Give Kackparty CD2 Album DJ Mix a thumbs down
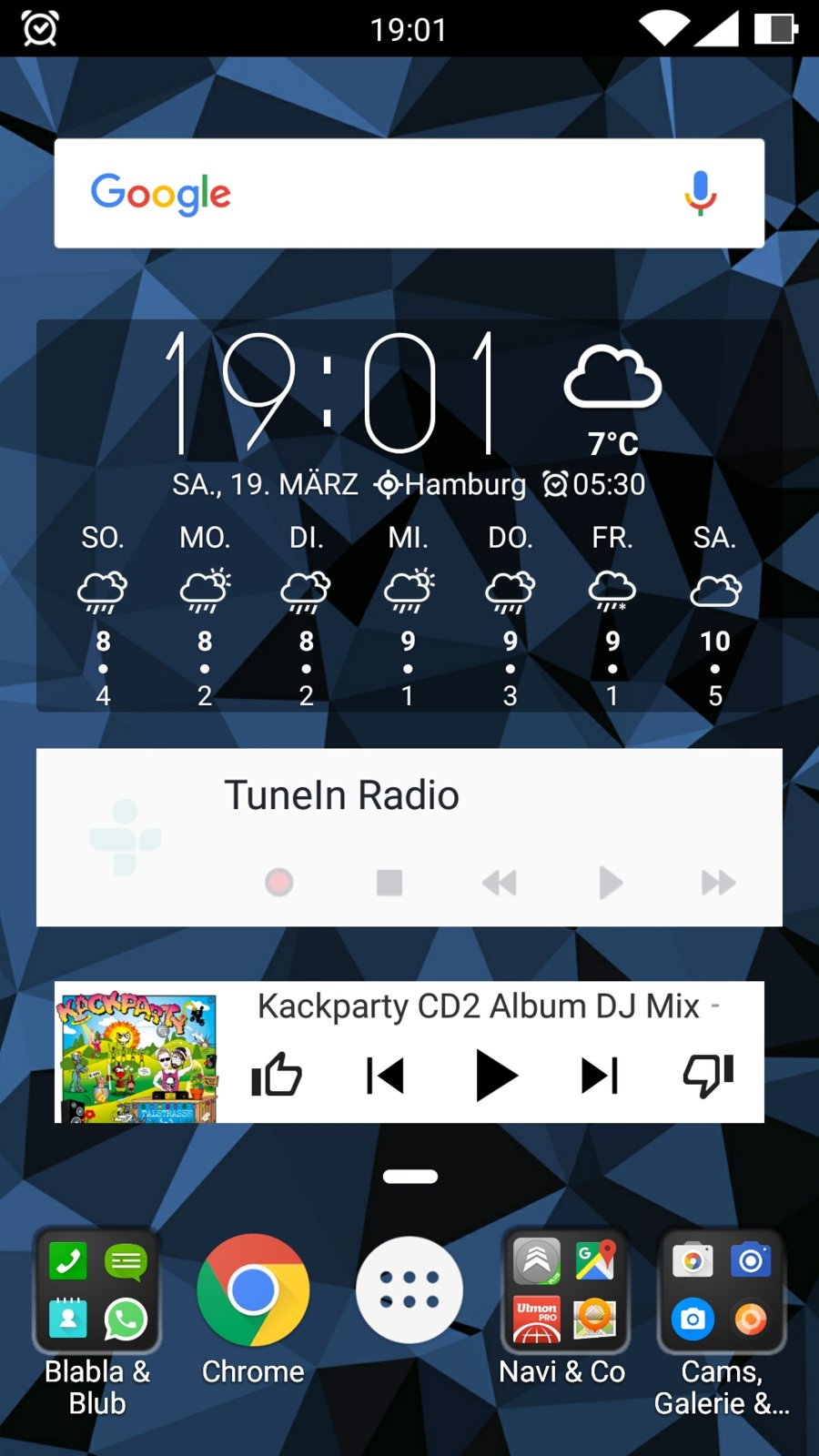Image resolution: width=819 pixels, height=1456 pixels. click(709, 1076)
